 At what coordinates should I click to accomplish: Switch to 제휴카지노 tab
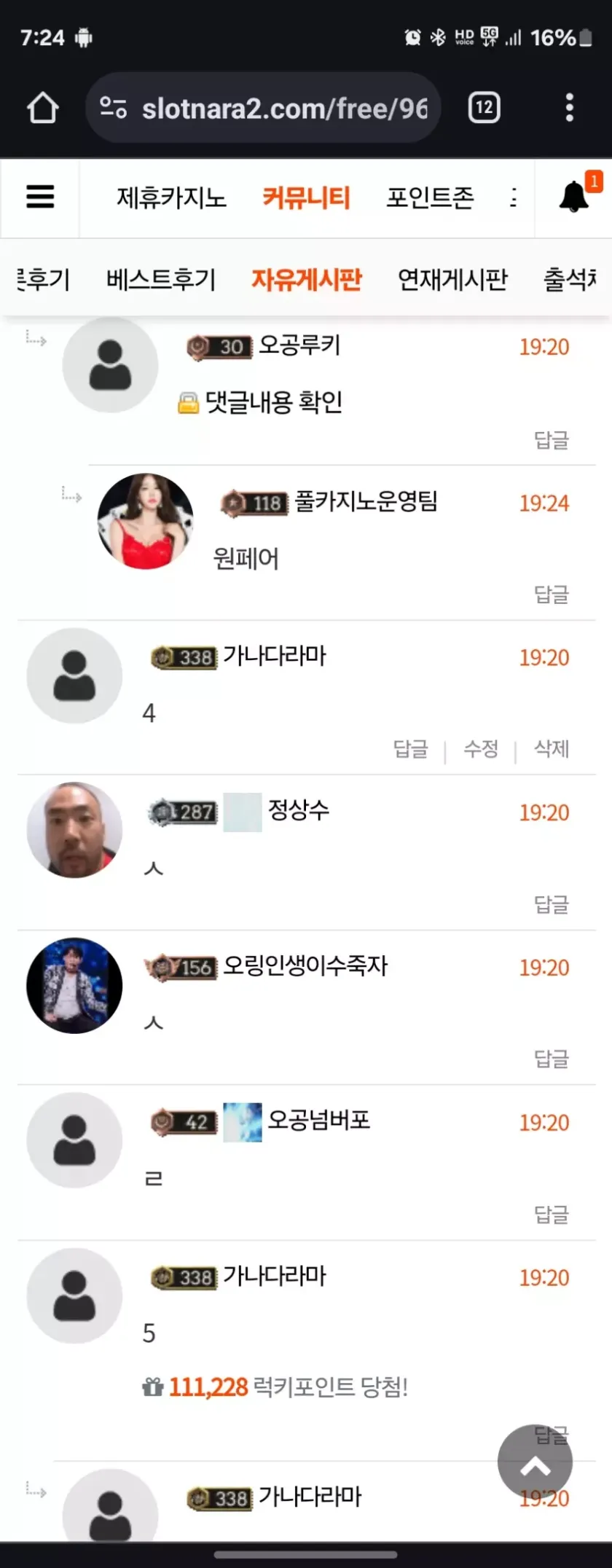pos(171,197)
